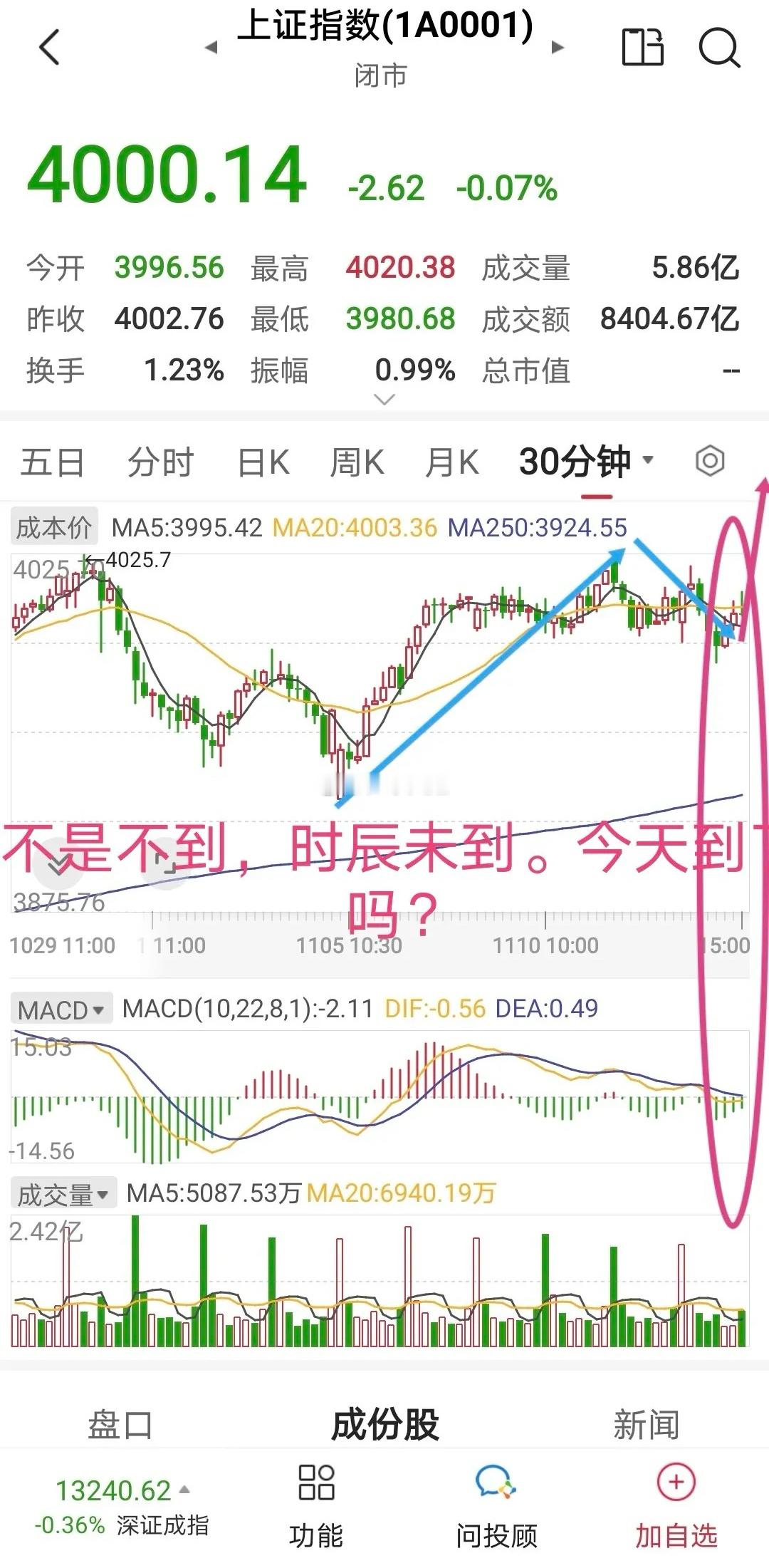
Task: Expand more quote details via down chevron
Action: coord(383,399)
